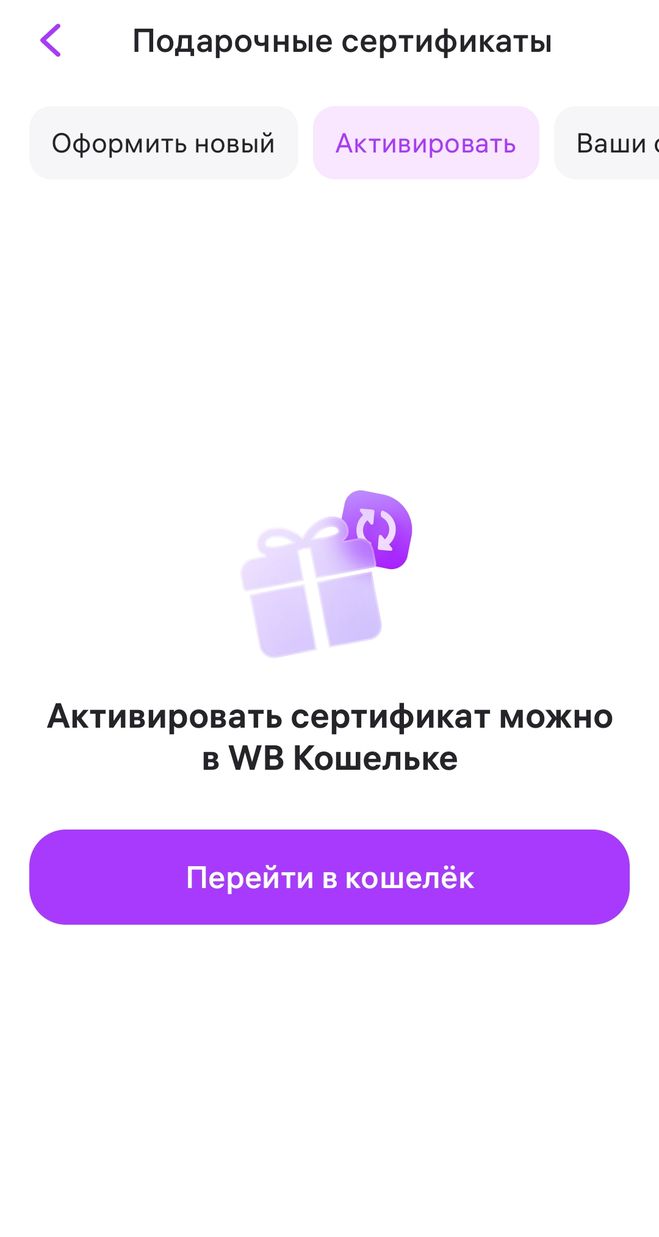Image resolution: width=659 pixels, height=1237 pixels.
Task: Select the Активировать tab
Action: [x=426, y=143]
